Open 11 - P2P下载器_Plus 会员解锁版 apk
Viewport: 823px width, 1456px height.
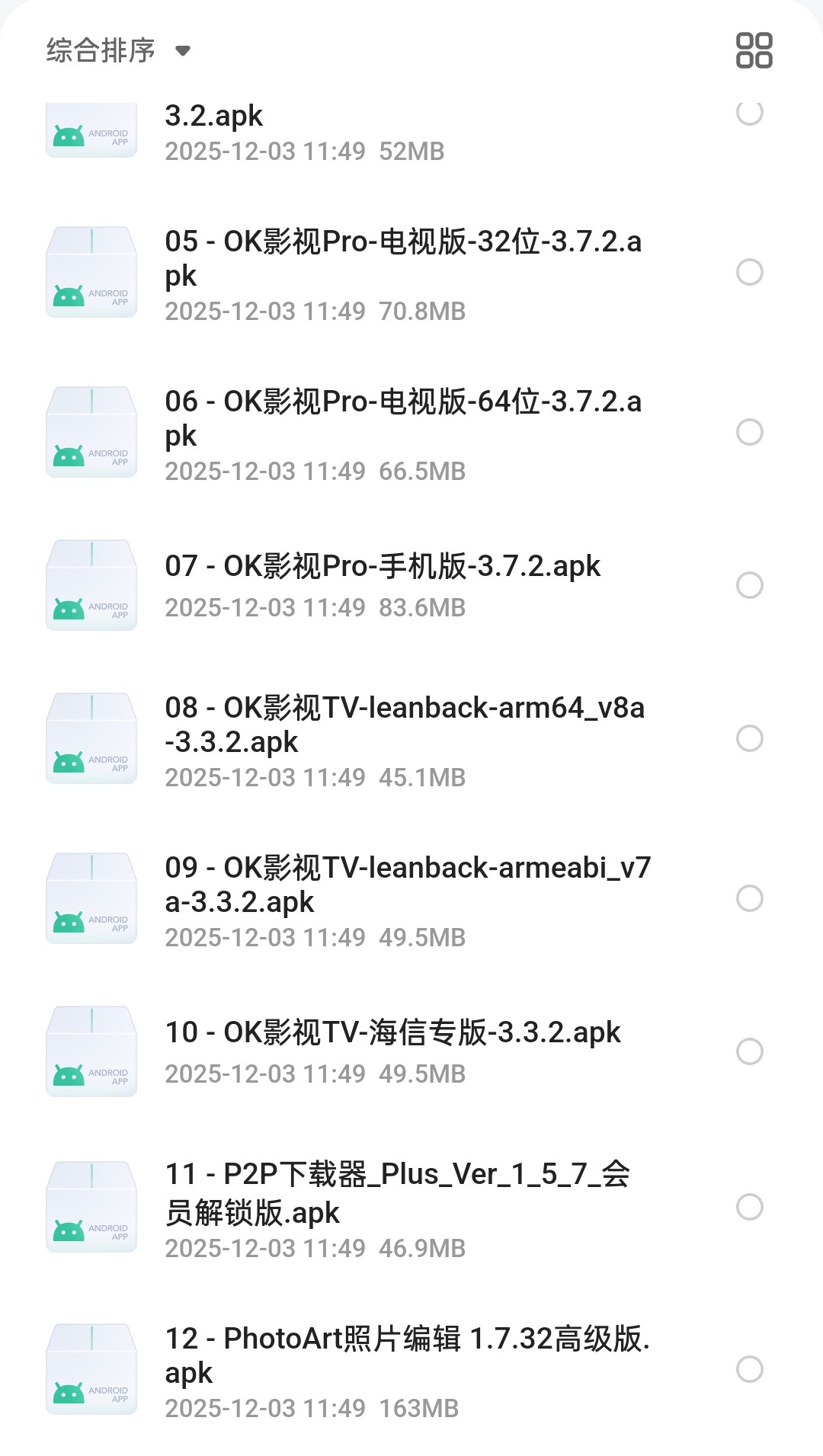point(396,1193)
